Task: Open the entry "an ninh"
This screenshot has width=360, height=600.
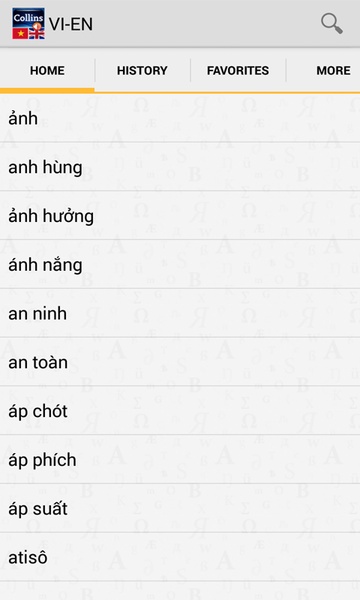Action: (180, 313)
